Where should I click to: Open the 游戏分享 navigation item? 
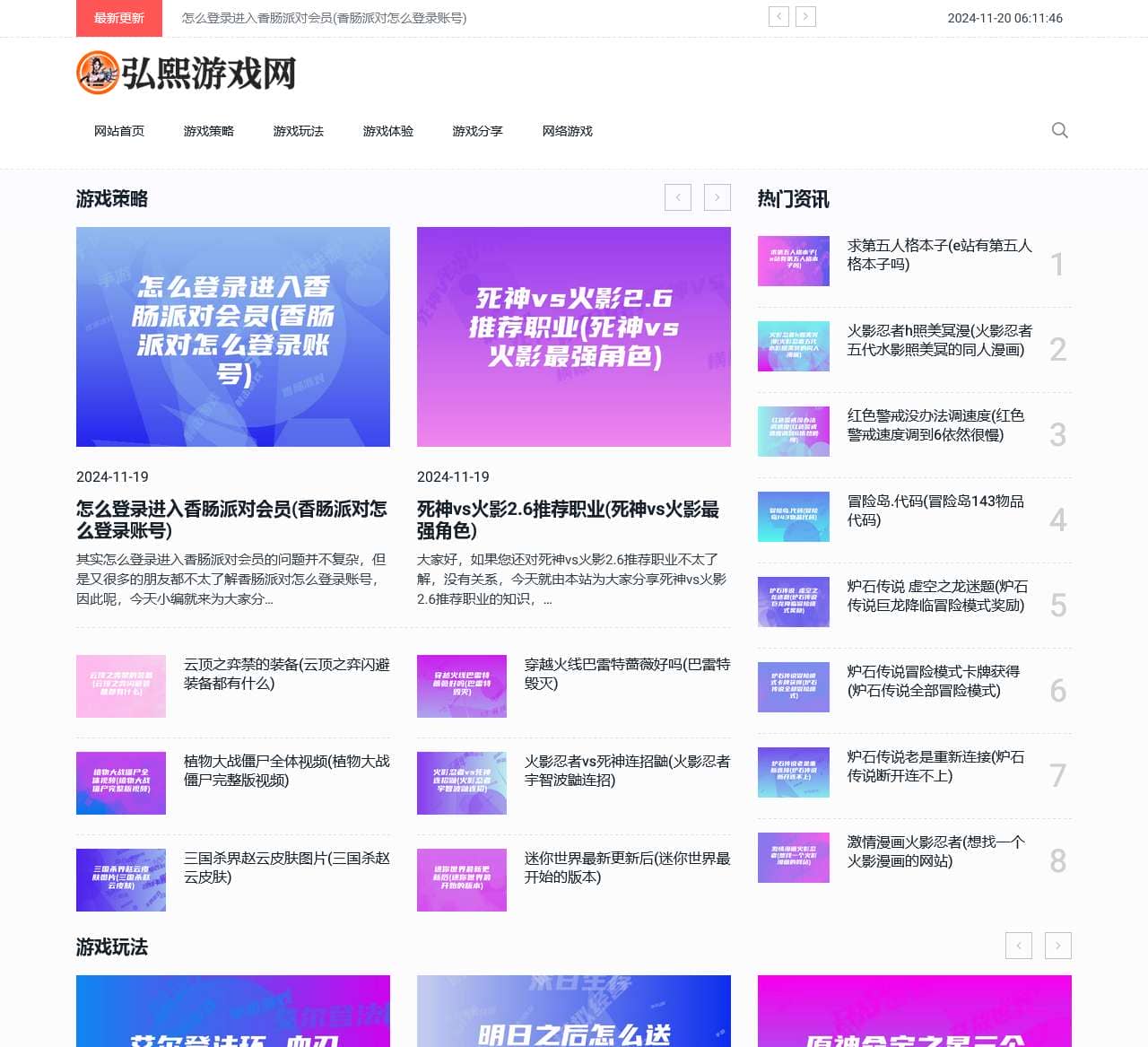[x=478, y=131]
